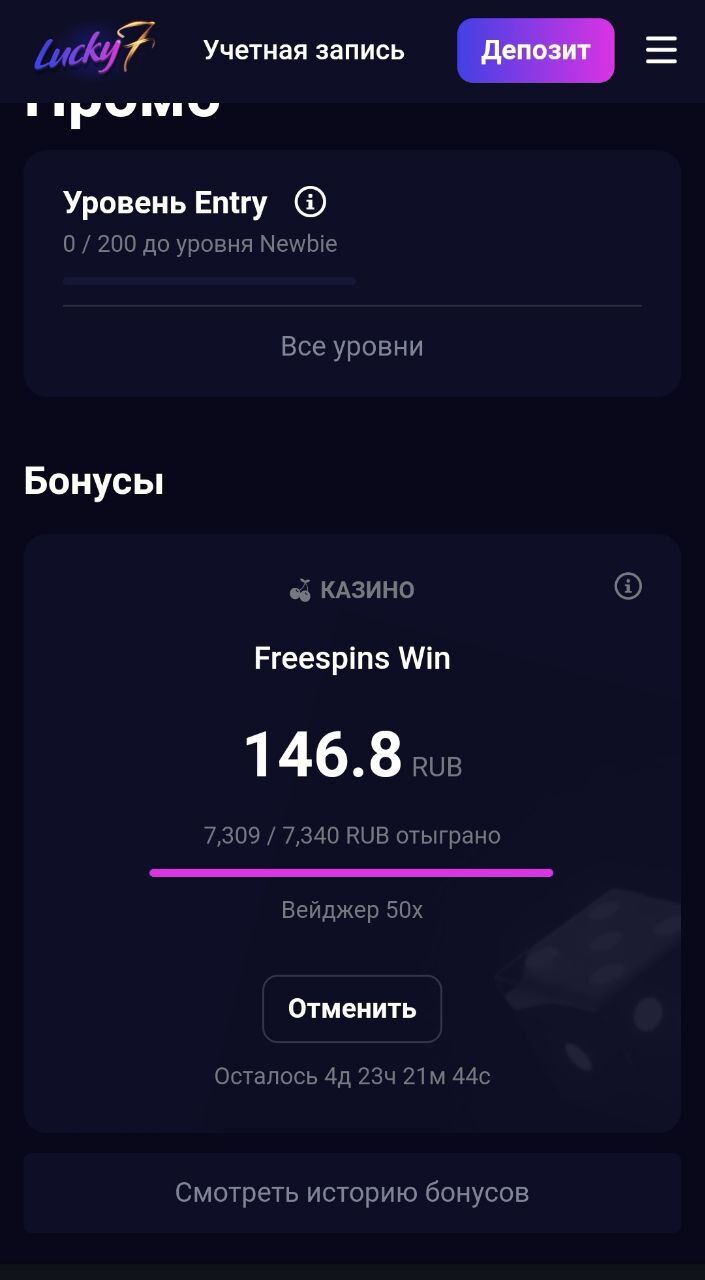Open Смотреть историю бонусов
This screenshot has width=705, height=1280.
tap(352, 1193)
